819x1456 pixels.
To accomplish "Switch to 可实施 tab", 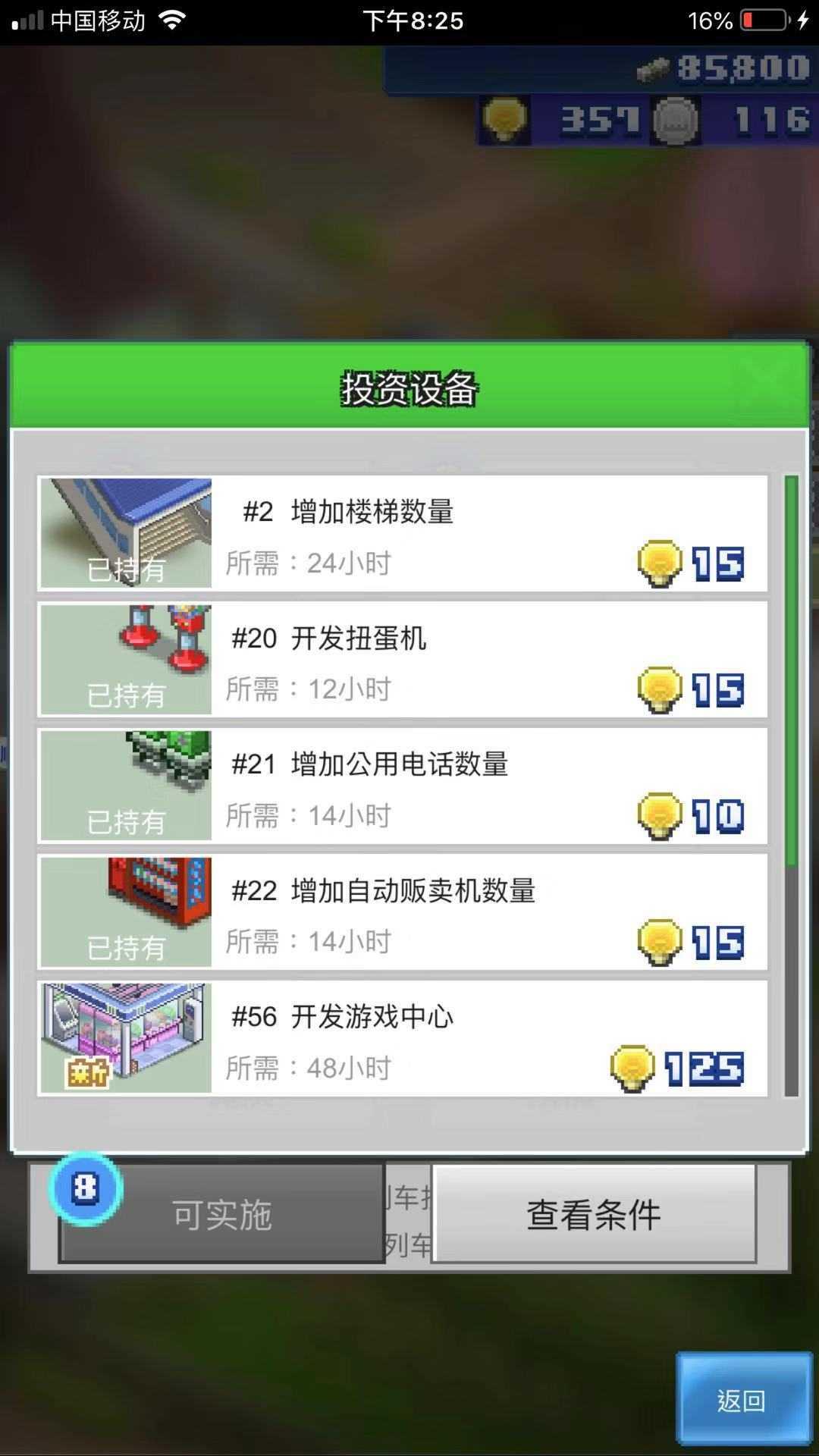I will [221, 1215].
